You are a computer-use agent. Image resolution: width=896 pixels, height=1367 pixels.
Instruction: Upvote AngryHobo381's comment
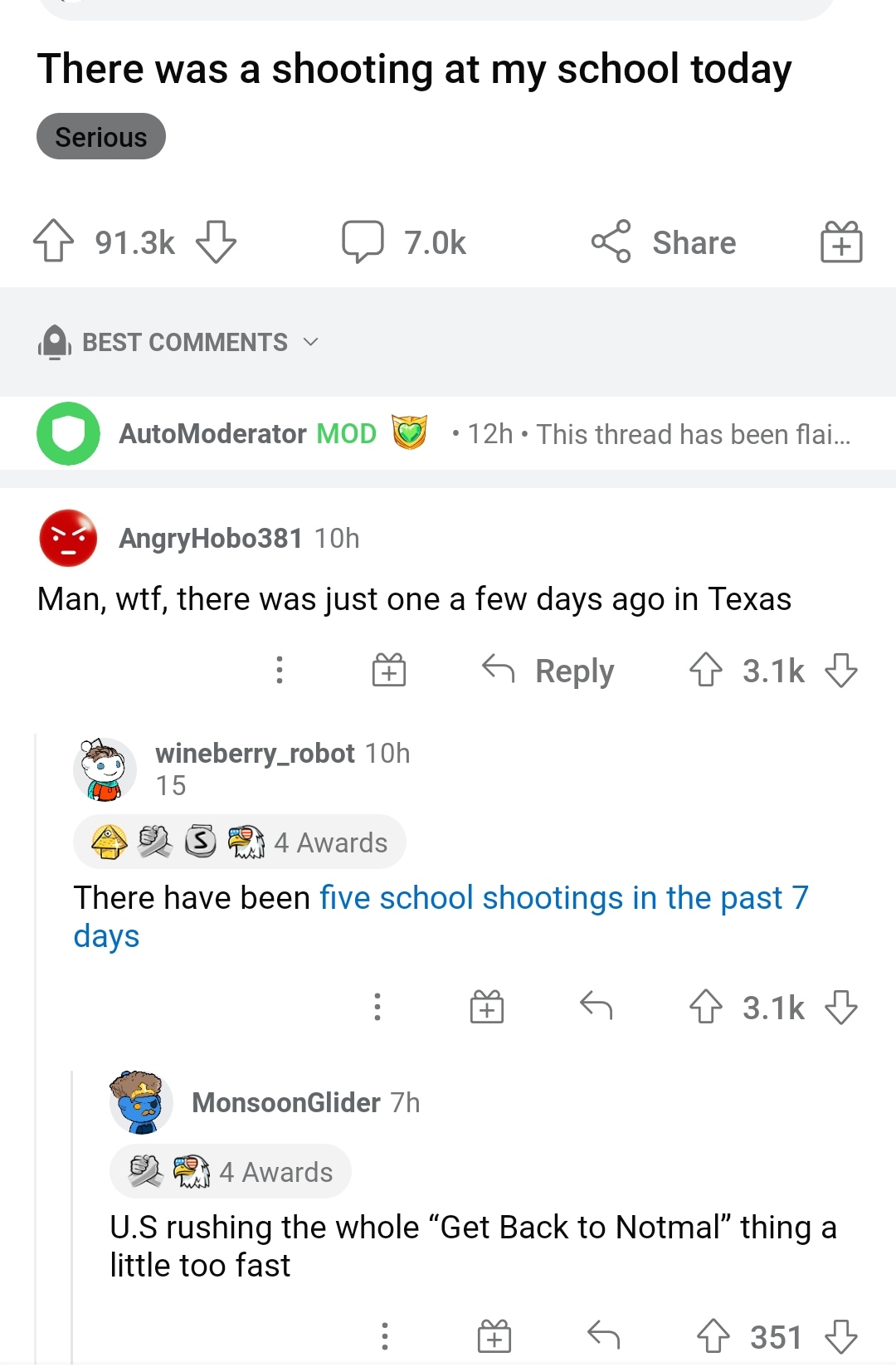[706, 670]
